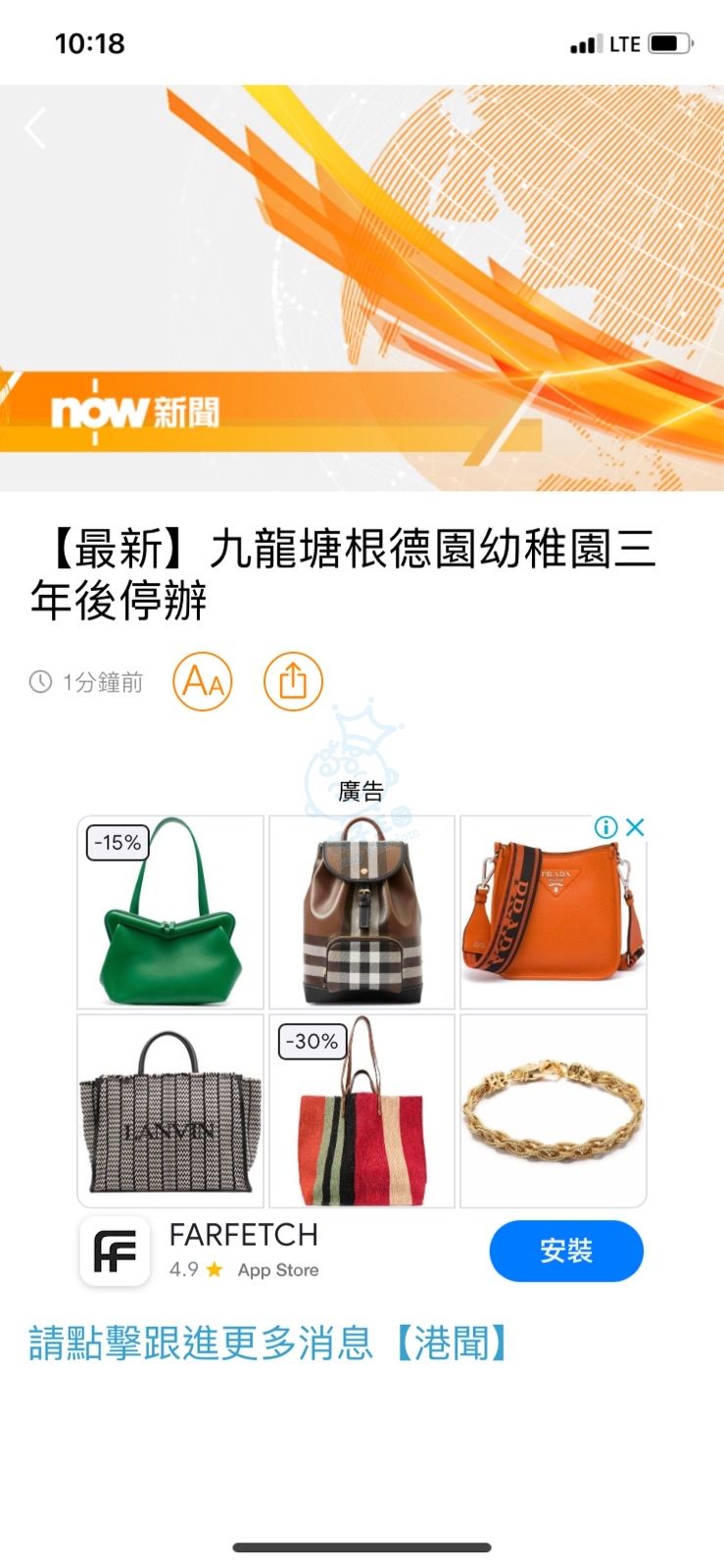Change article font size with the Aa icon
This screenshot has width=724, height=1568.
tap(203, 681)
